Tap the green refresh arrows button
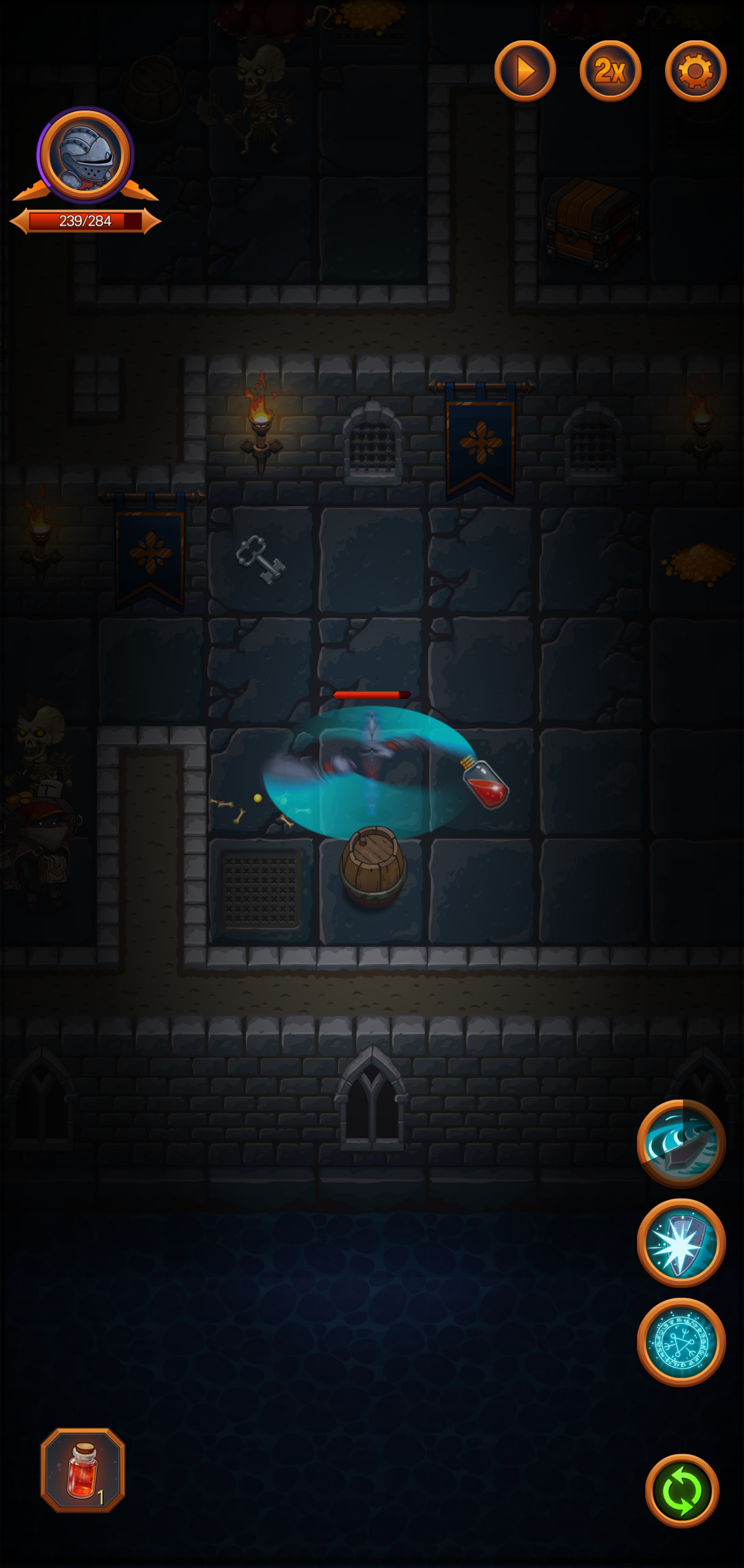The image size is (744, 1568). [681, 1490]
